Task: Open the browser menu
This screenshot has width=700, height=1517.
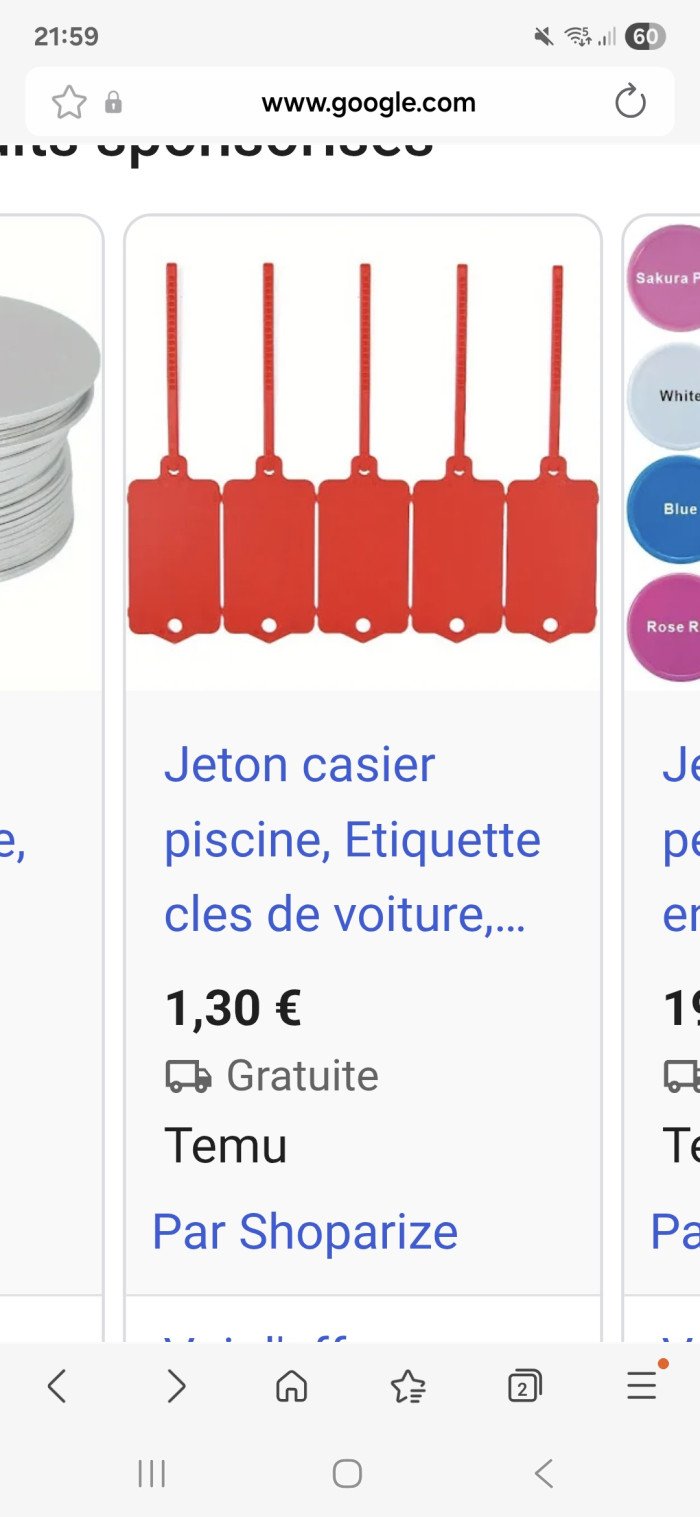Action: [x=641, y=1385]
